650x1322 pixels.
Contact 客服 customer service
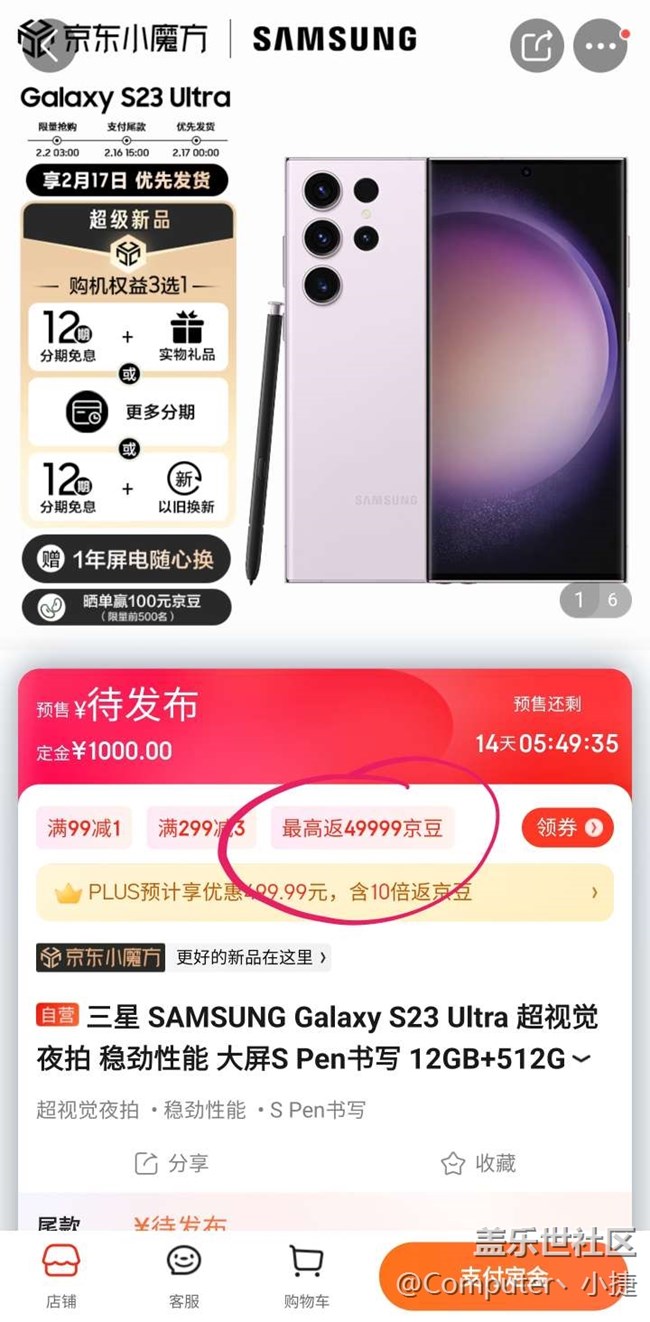click(x=184, y=1275)
